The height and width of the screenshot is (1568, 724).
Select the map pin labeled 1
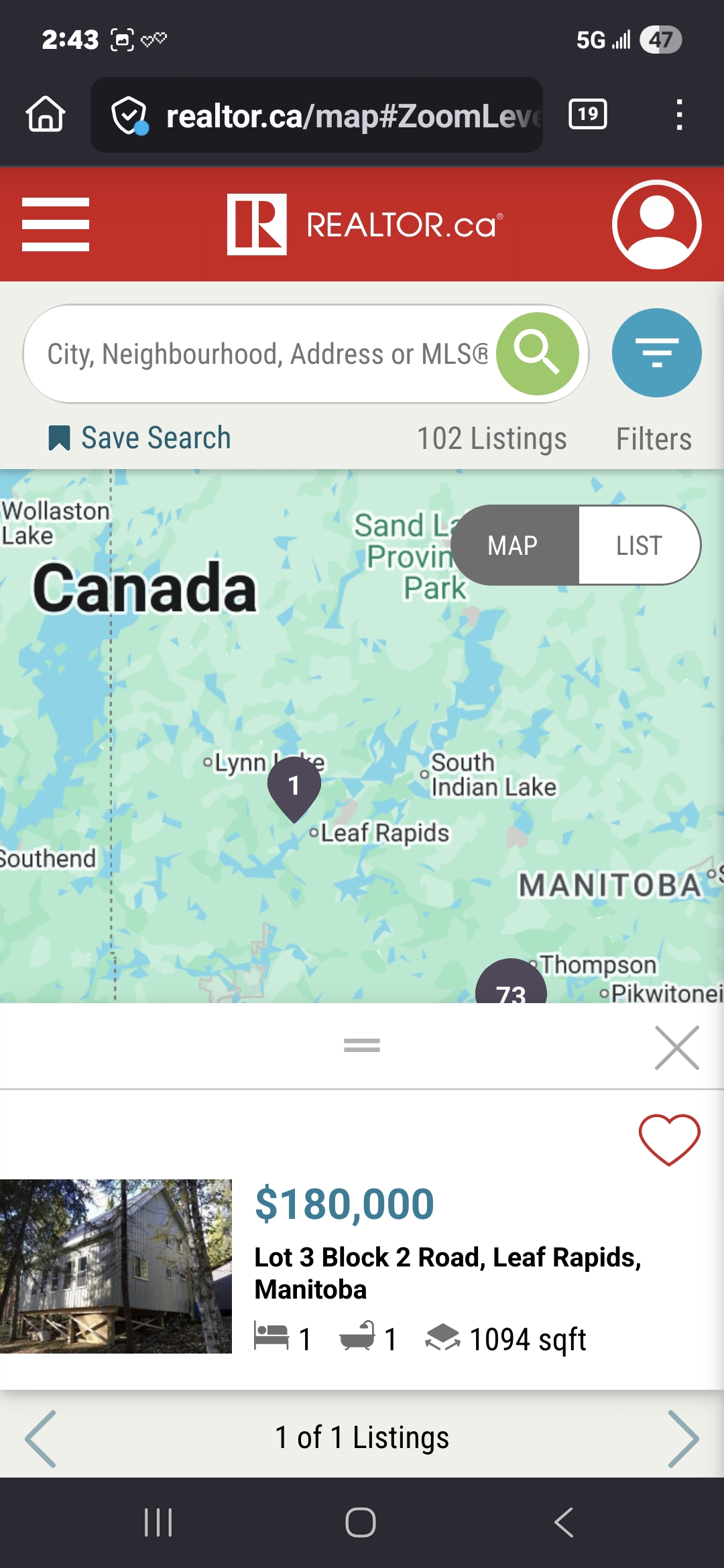pyautogui.click(x=294, y=787)
